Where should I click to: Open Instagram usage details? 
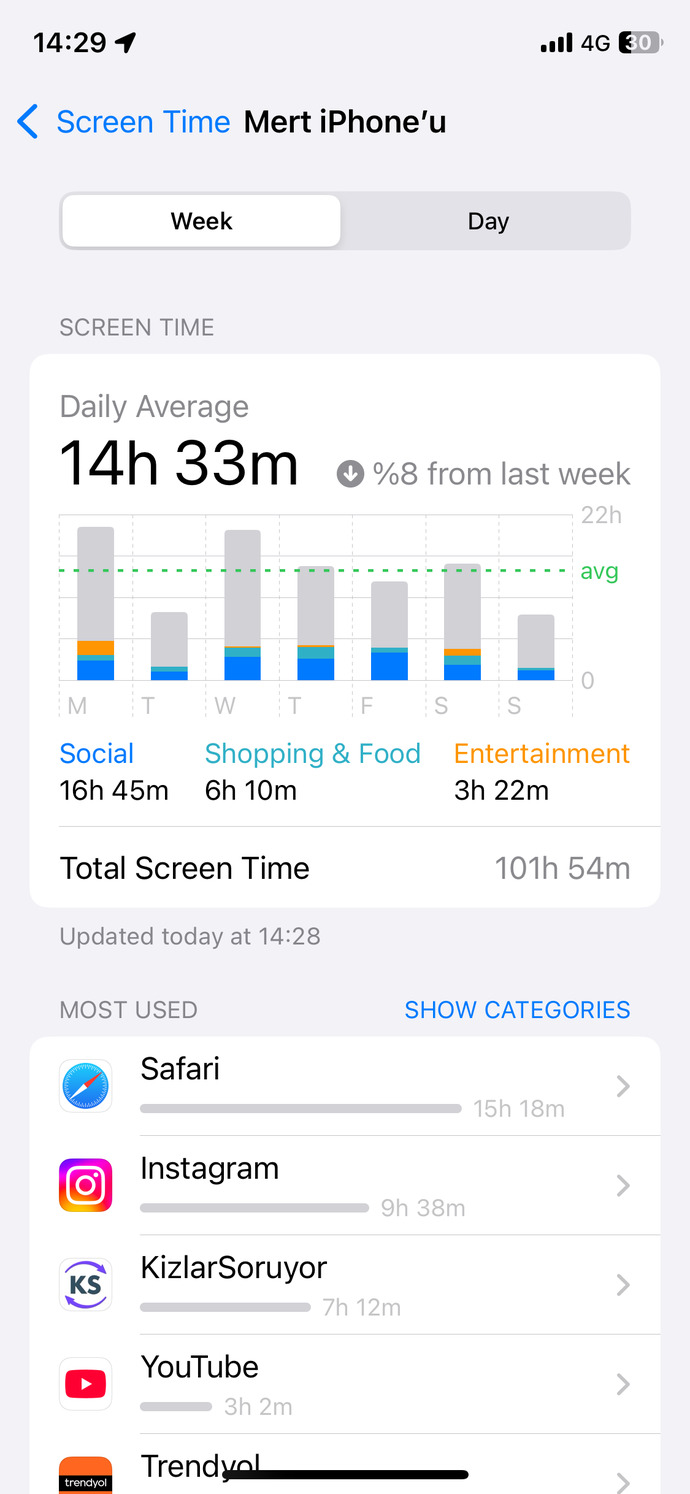click(x=345, y=1185)
